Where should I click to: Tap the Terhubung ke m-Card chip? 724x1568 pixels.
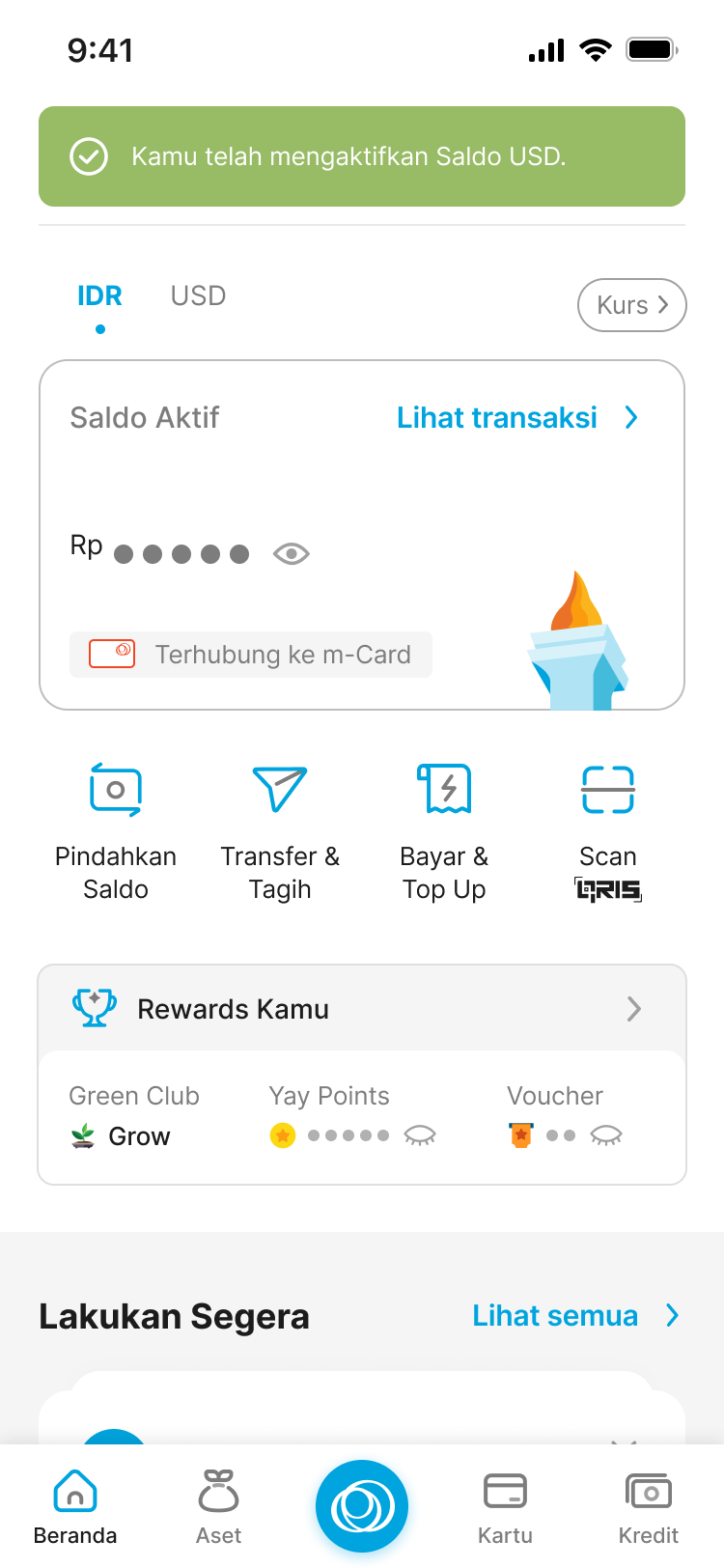(x=251, y=655)
